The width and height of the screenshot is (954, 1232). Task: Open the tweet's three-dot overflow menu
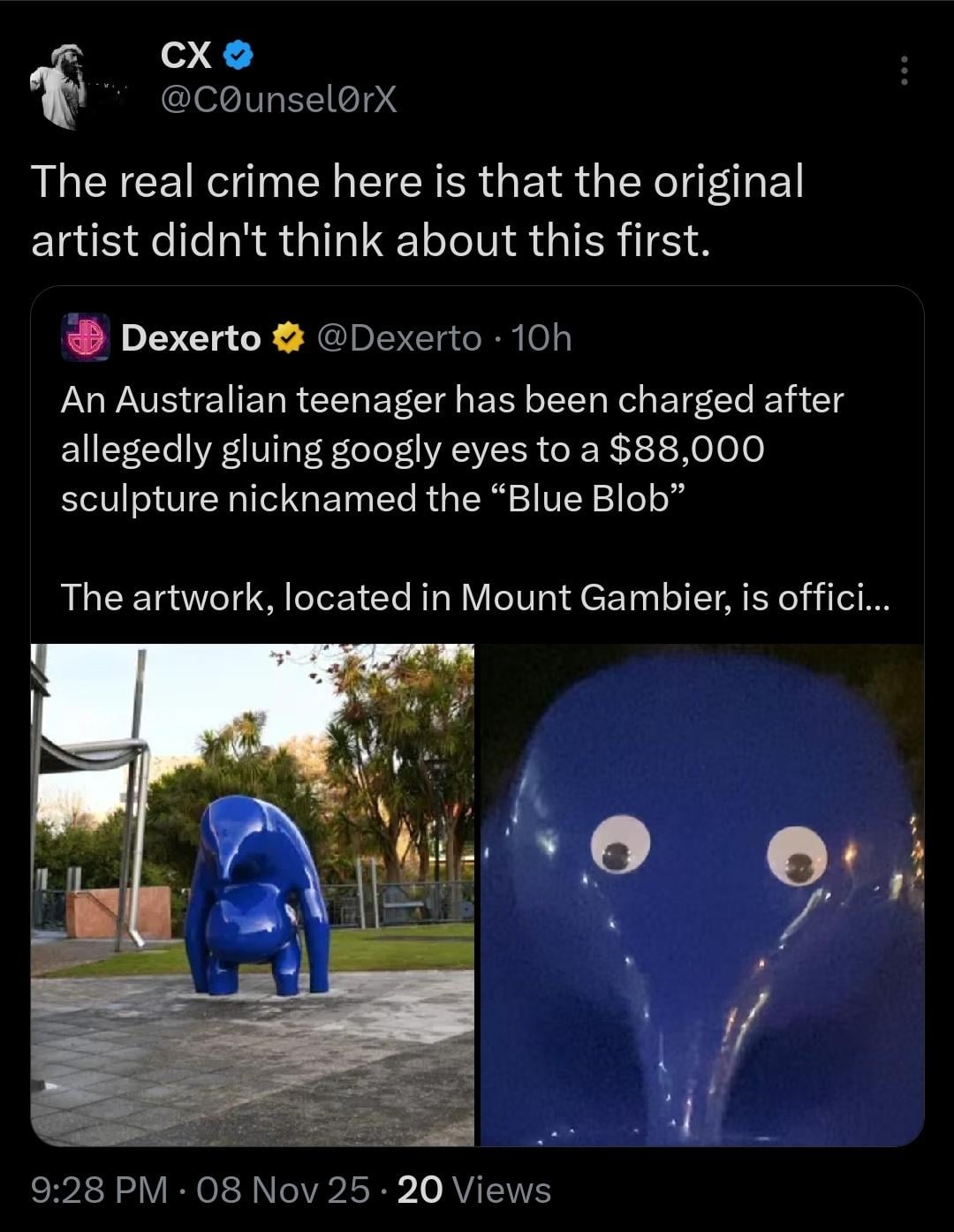click(903, 71)
